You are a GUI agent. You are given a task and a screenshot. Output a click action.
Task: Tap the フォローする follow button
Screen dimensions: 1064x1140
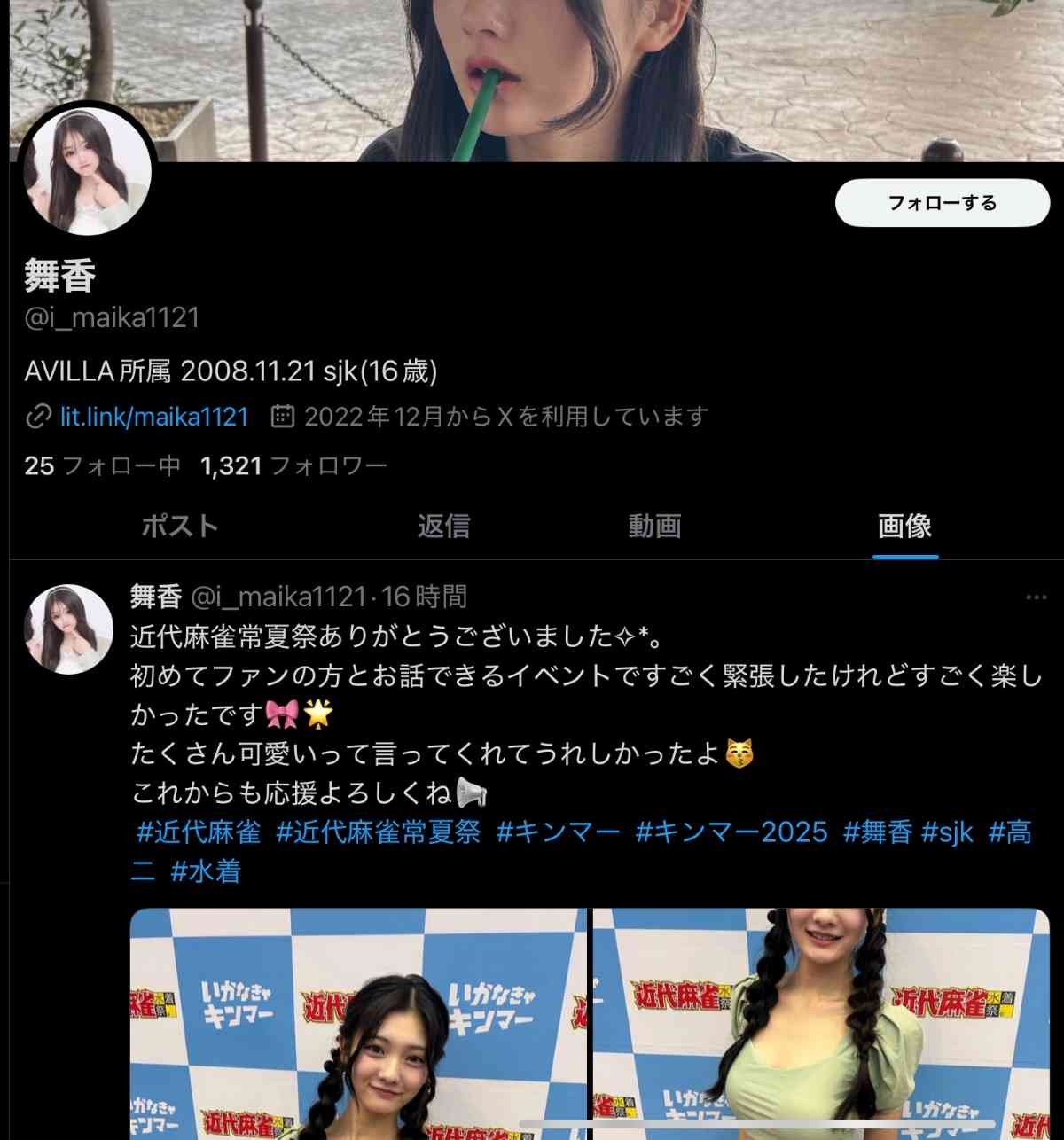[x=942, y=203]
